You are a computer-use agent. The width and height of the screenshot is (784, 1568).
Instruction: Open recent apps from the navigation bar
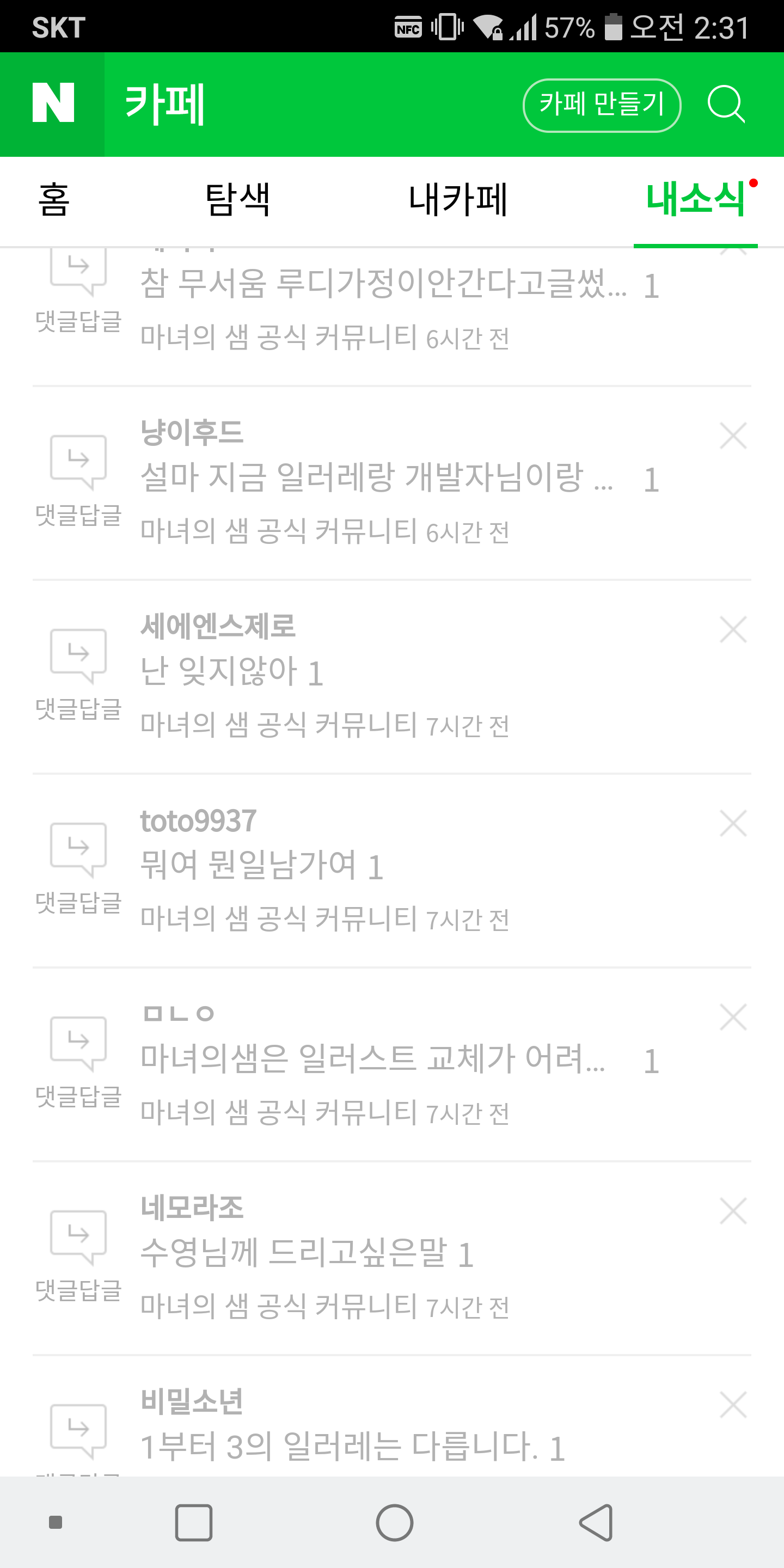point(194,1522)
